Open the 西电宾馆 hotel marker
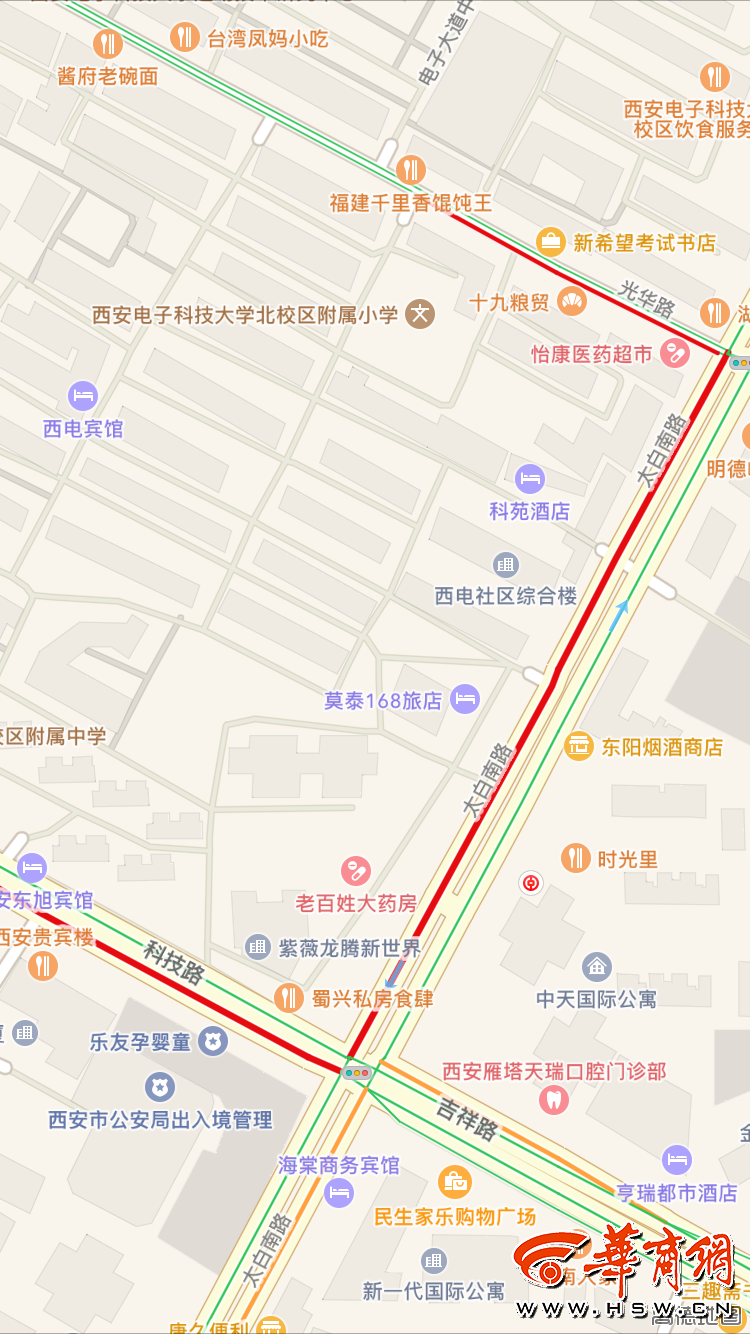The height and width of the screenshot is (1334, 750). click(x=84, y=395)
